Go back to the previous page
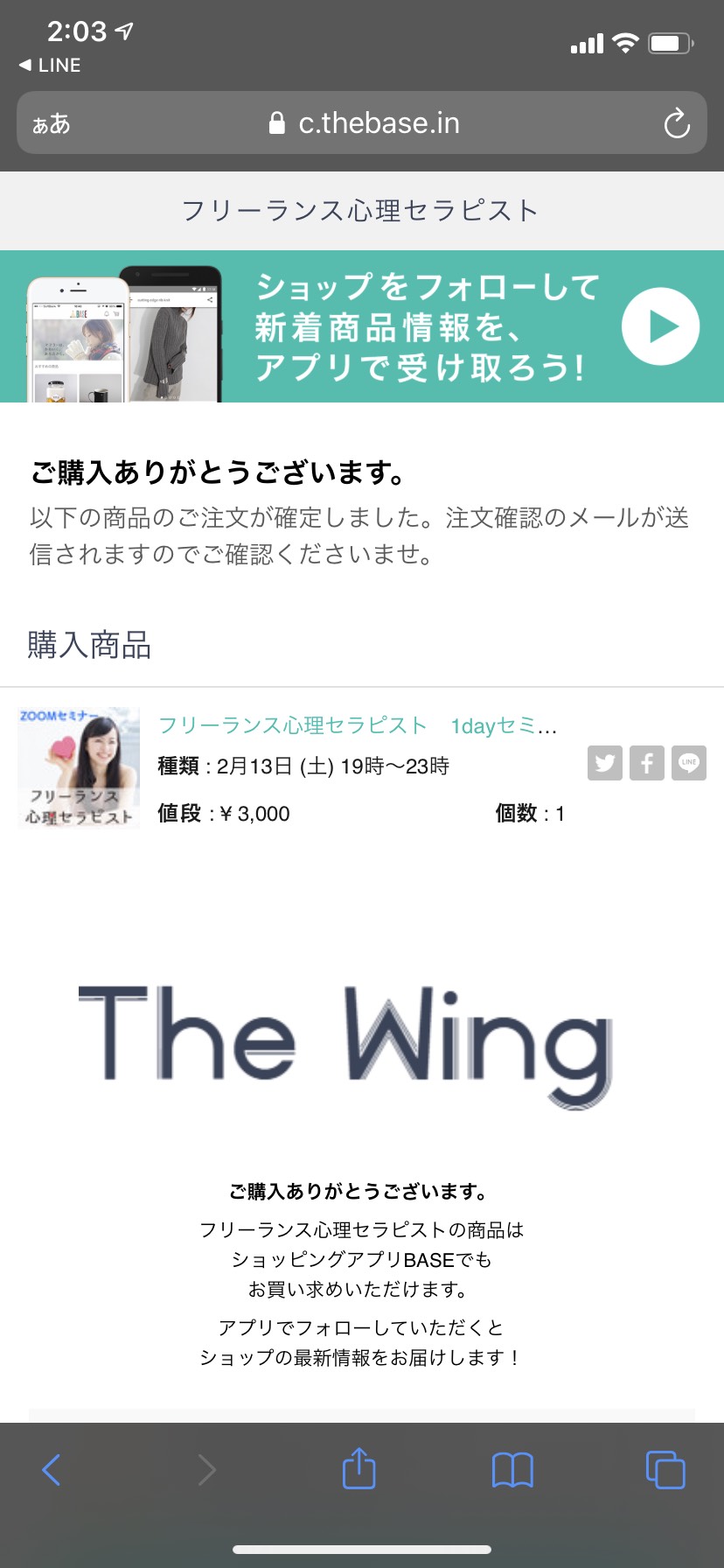 52,1469
